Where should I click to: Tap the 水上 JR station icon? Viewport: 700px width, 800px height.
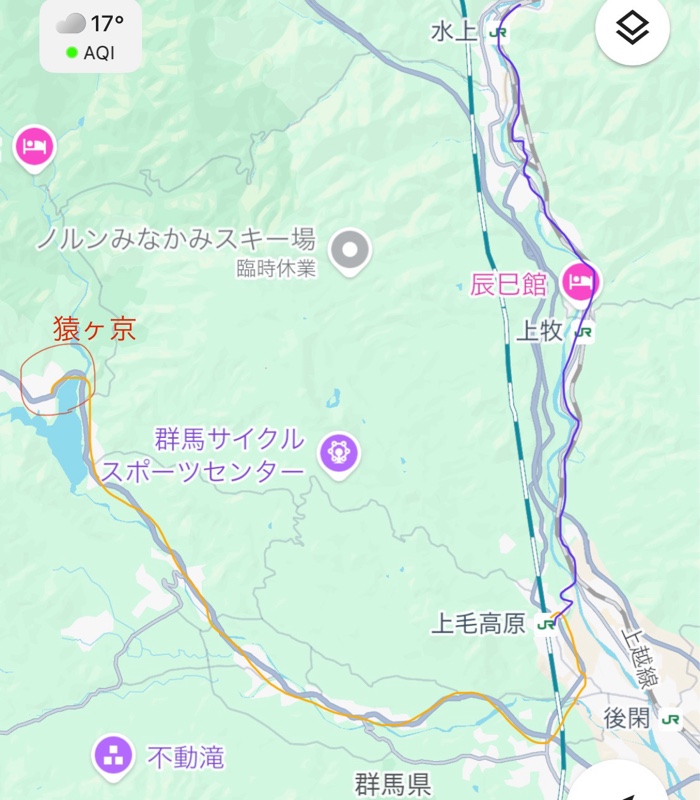pyautogui.click(x=498, y=33)
